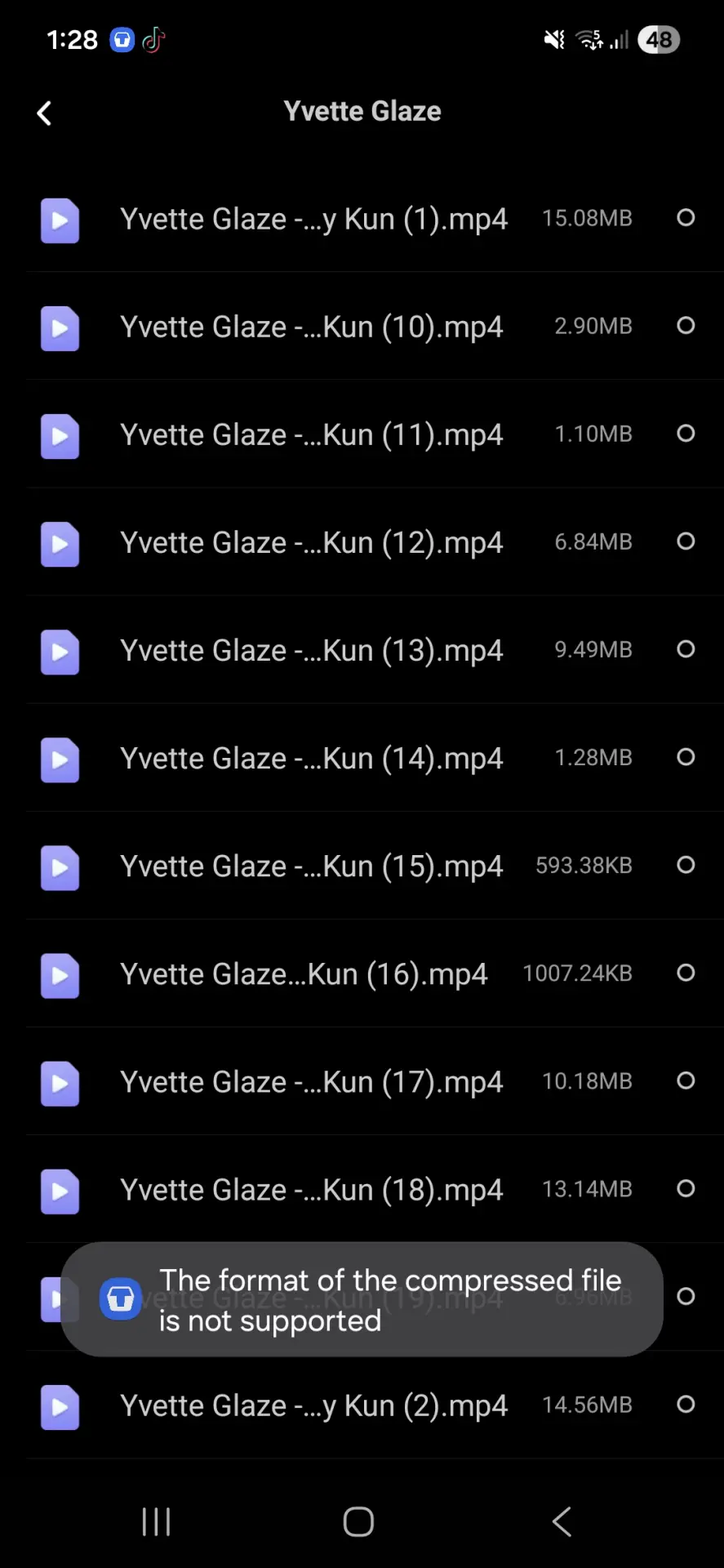Select the circle for Kun (10).mp4

[686, 326]
